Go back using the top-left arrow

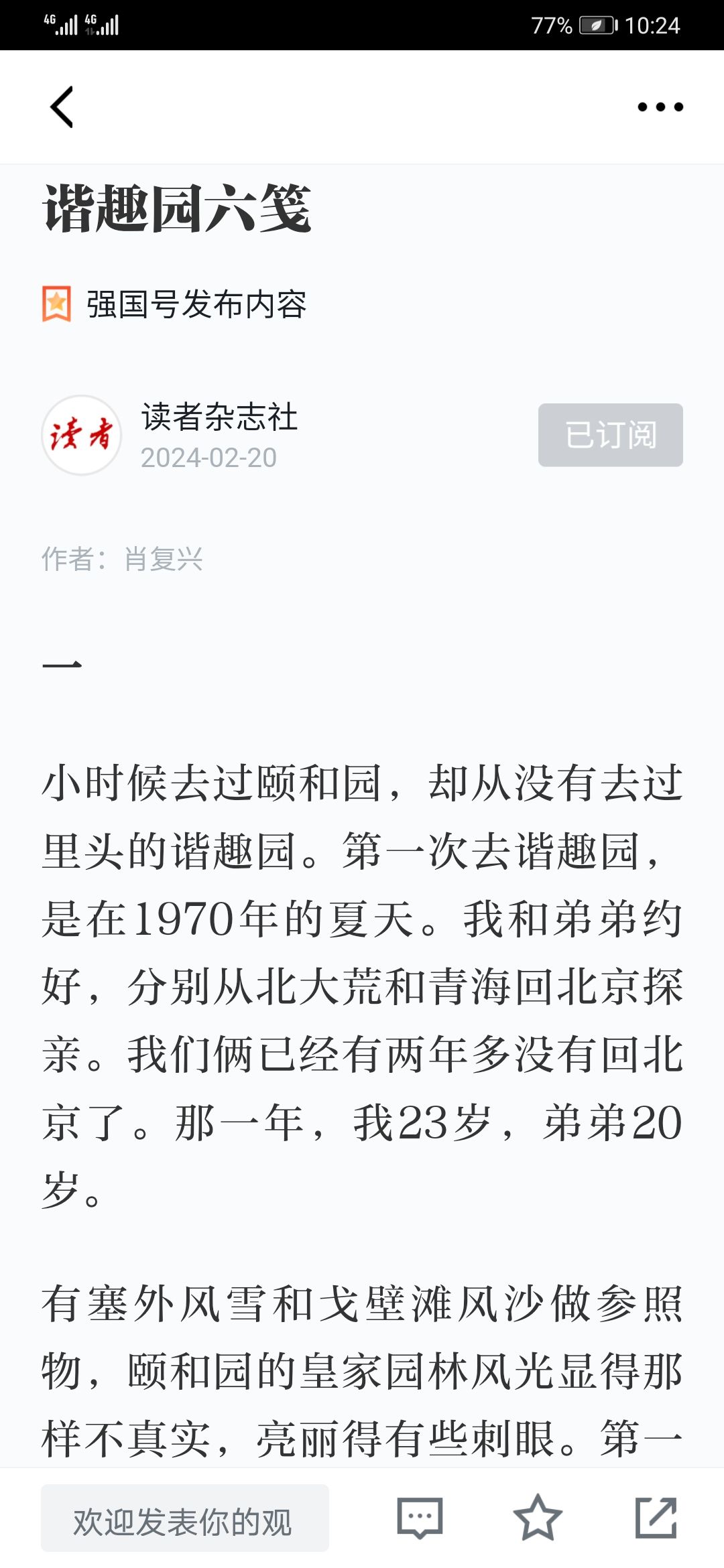62,107
